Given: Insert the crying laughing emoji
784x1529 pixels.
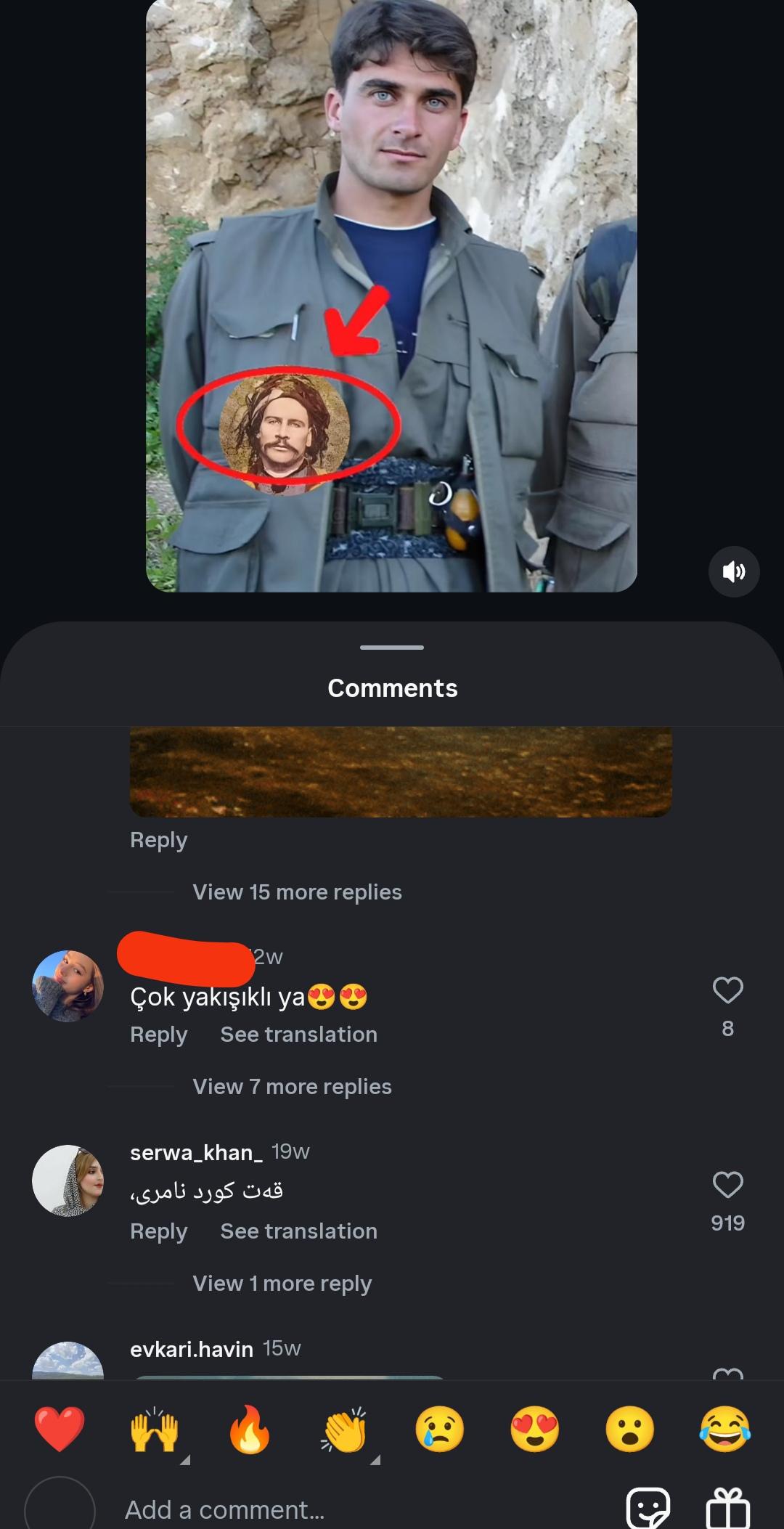Looking at the screenshot, I should (x=724, y=1430).
